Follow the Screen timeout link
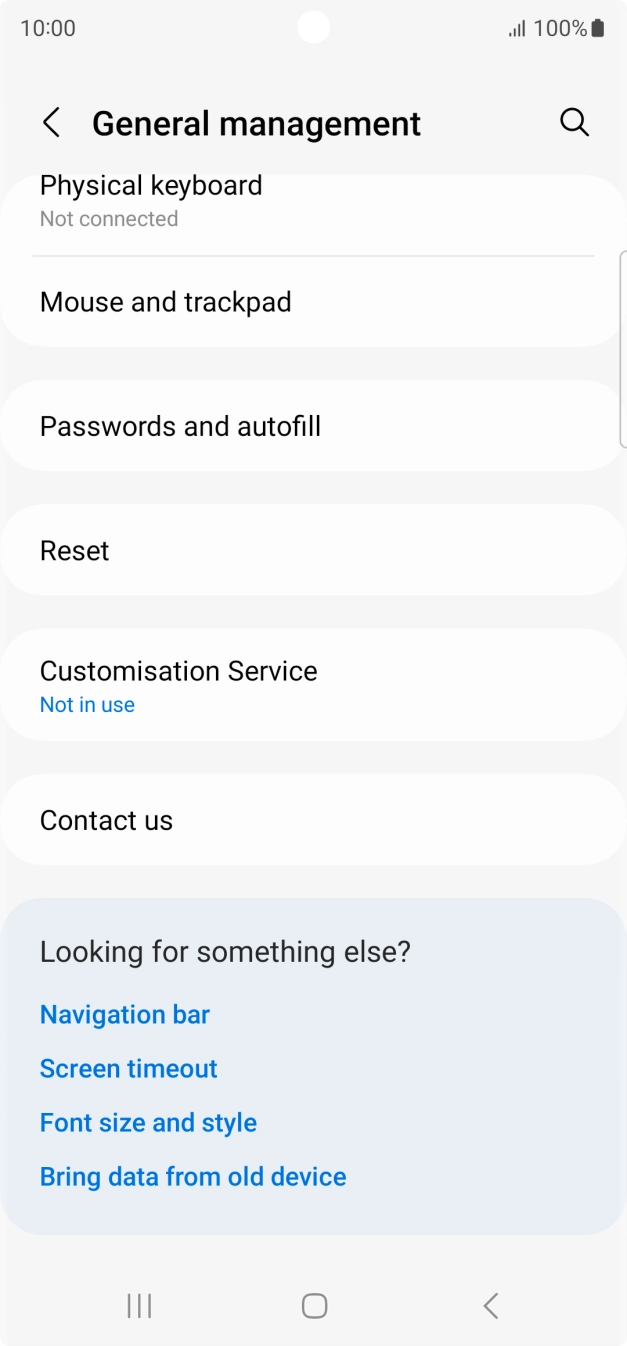 [x=129, y=1068]
